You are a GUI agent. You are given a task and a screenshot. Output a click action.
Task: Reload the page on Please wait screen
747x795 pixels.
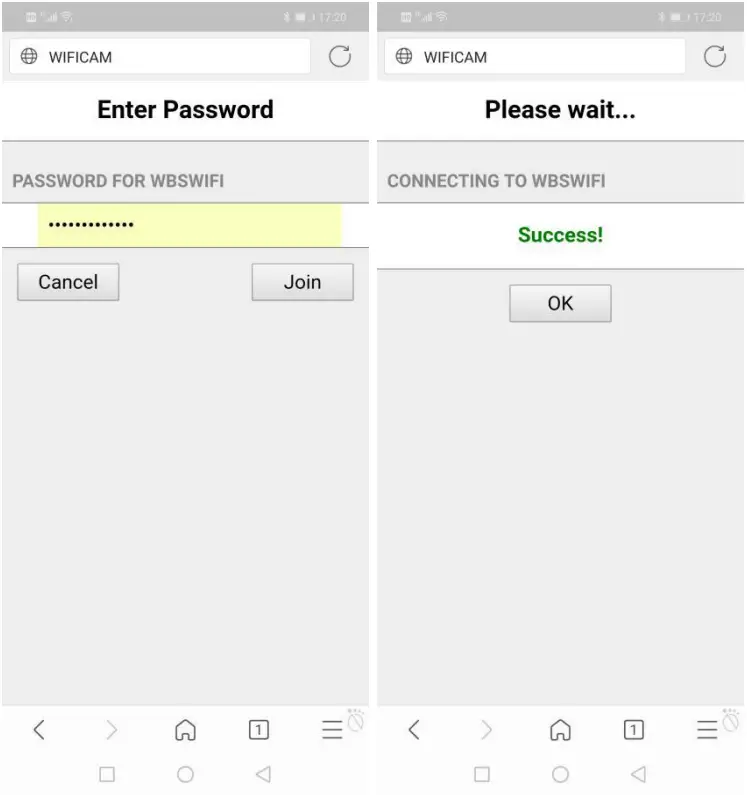(x=715, y=57)
